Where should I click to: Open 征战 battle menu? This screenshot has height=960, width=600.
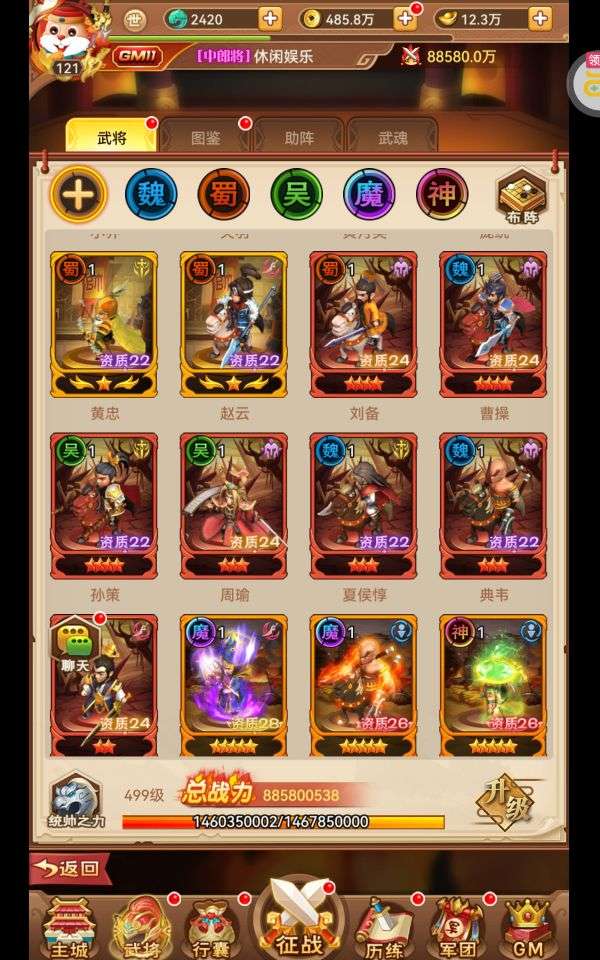(299, 917)
